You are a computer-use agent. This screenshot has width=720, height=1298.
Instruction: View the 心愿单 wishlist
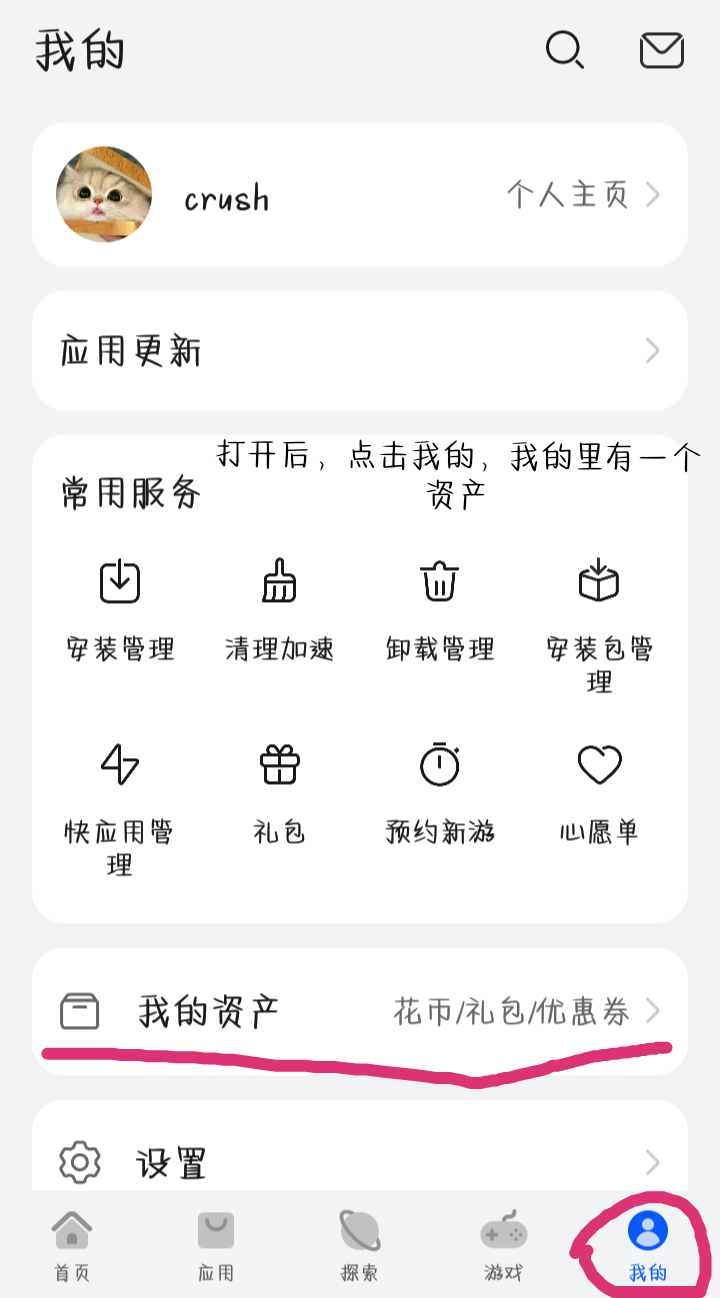tap(599, 788)
